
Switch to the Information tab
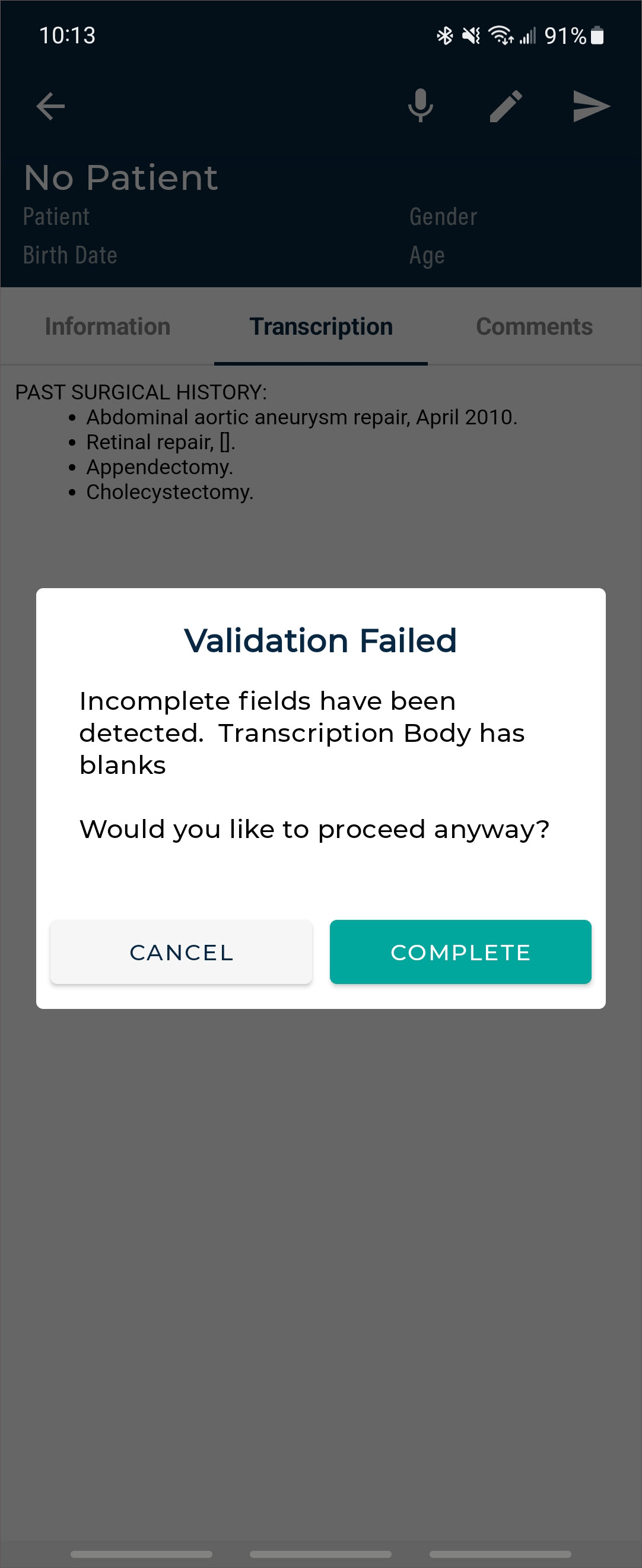pos(108,327)
